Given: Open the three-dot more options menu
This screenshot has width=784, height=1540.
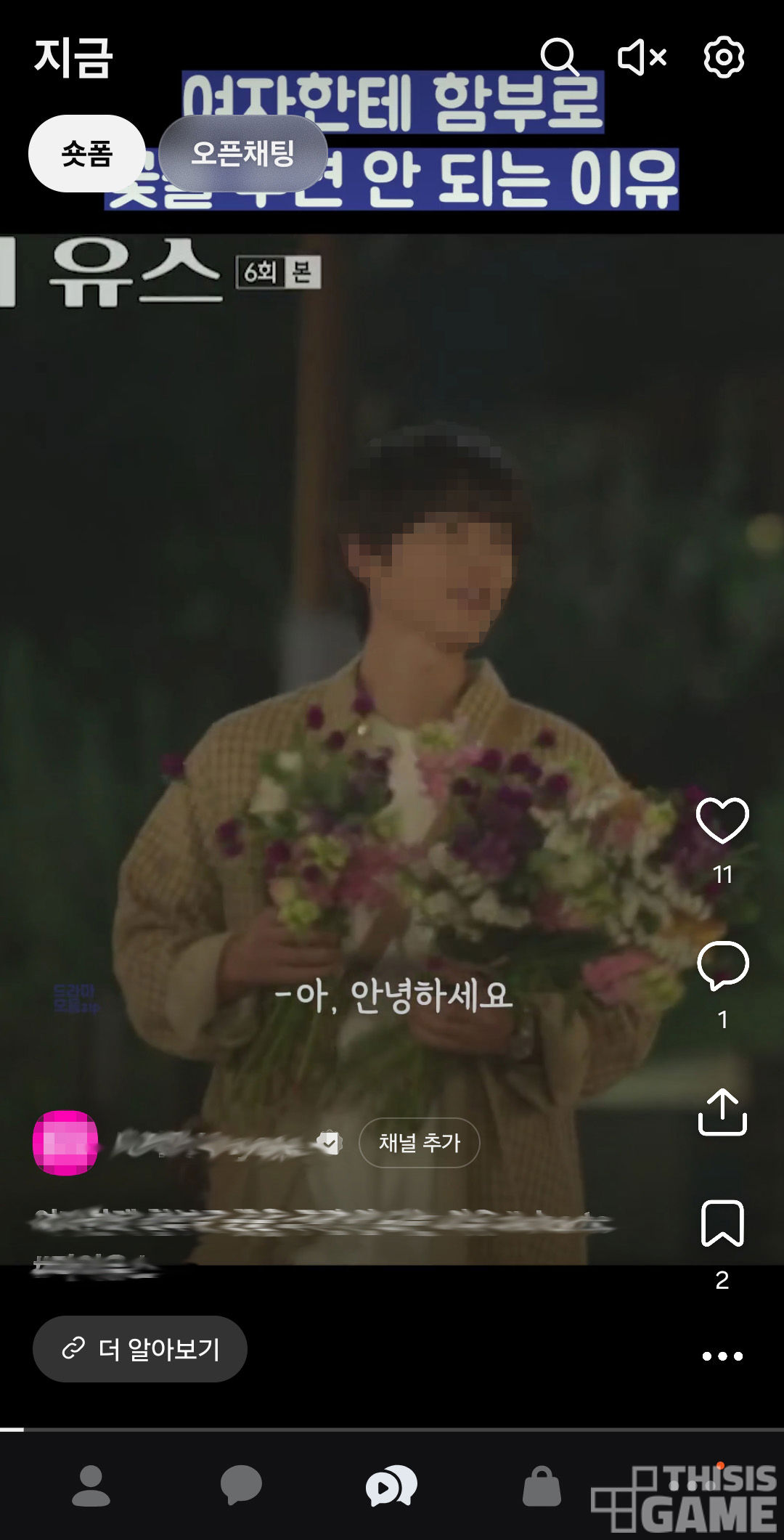Looking at the screenshot, I should pyautogui.click(x=722, y=1356).
